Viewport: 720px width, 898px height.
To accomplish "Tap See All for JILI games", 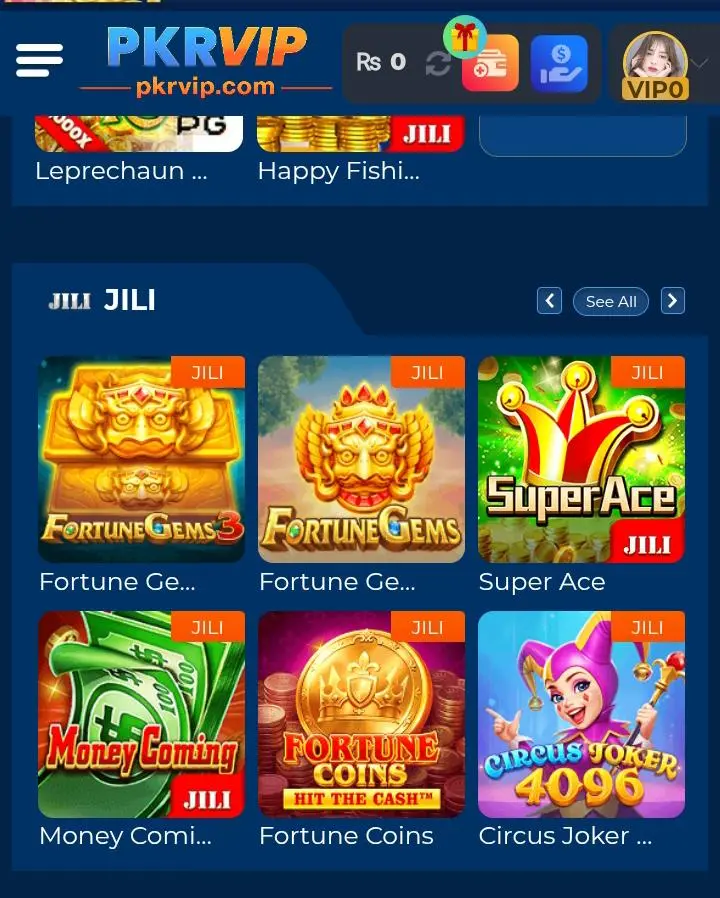I will pyautogui.click(x=611, y=301).
